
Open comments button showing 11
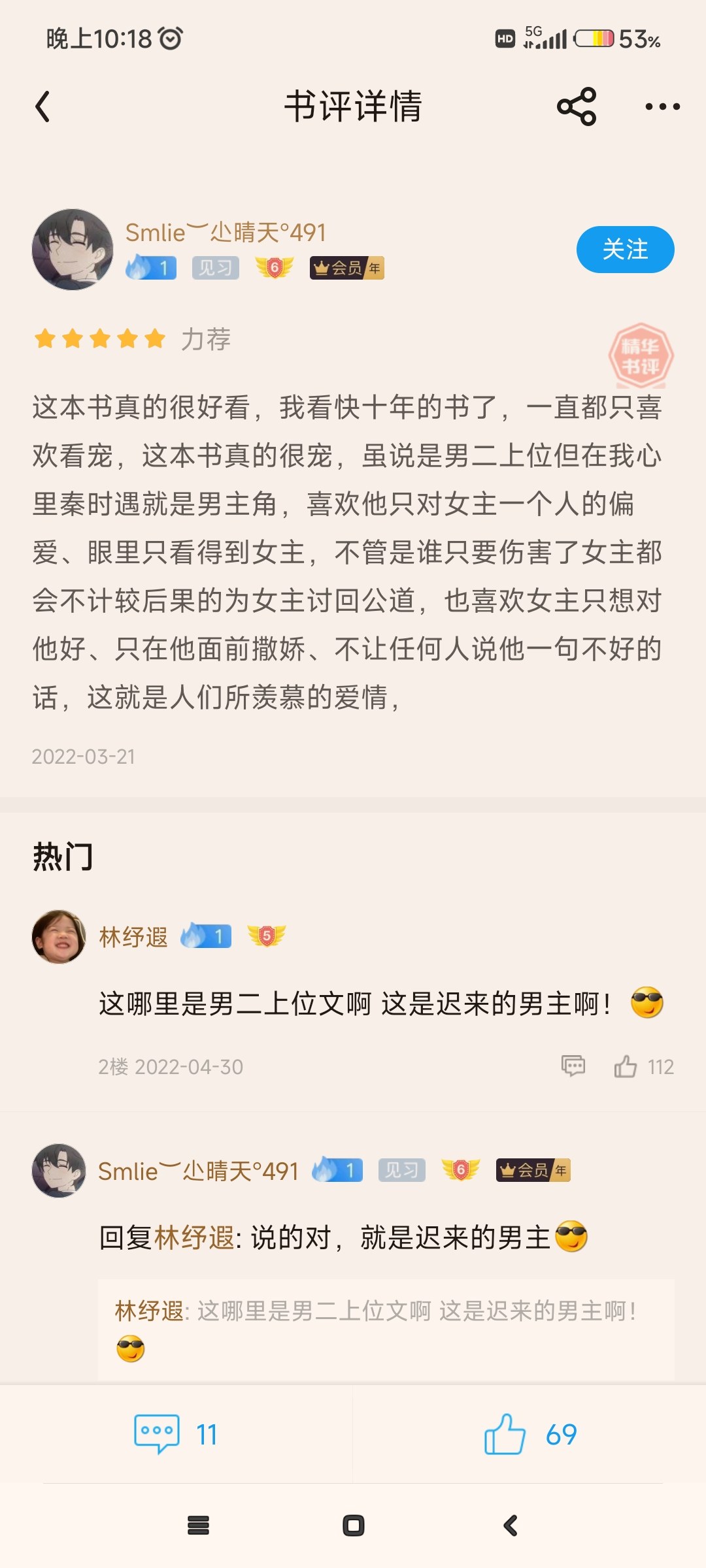(176, 1434)
